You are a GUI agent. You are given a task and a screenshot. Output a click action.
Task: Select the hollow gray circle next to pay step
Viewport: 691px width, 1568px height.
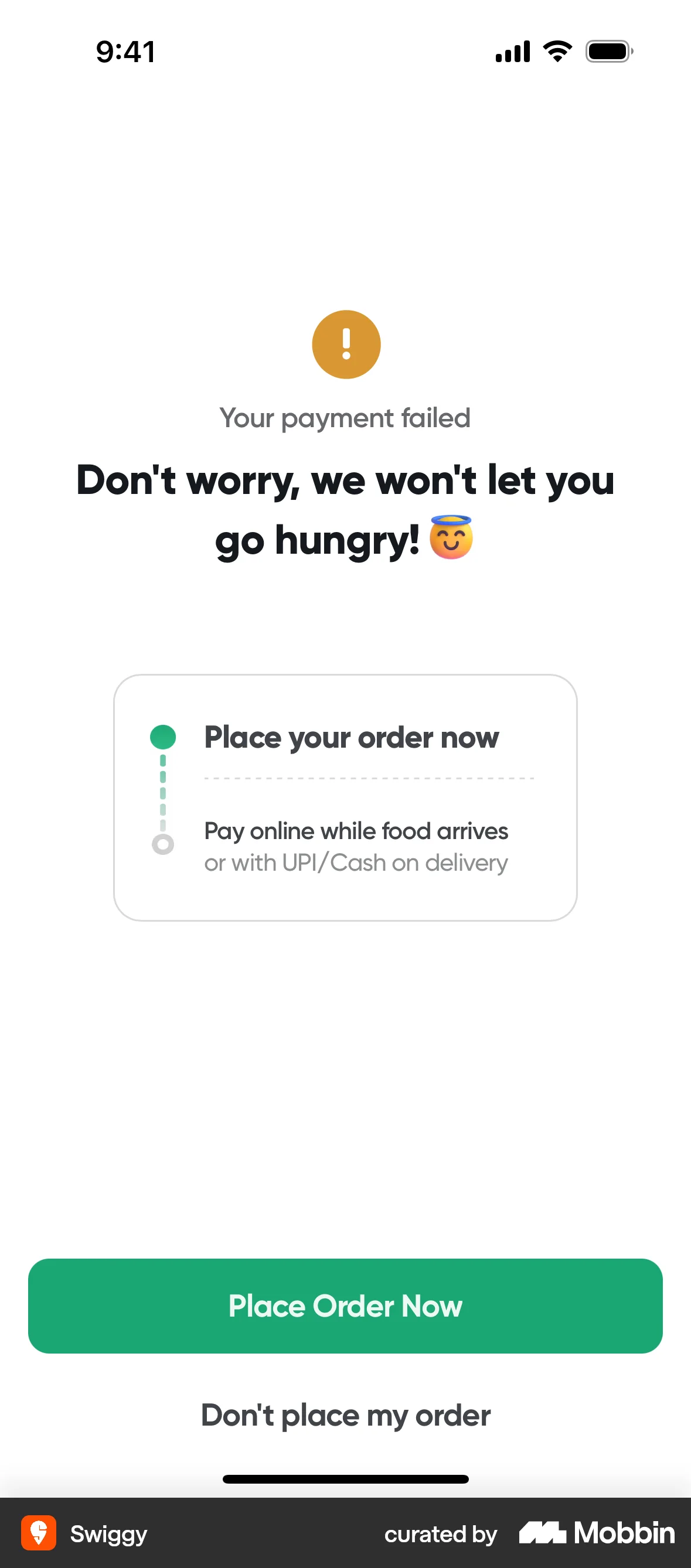(x=162, y=845)
